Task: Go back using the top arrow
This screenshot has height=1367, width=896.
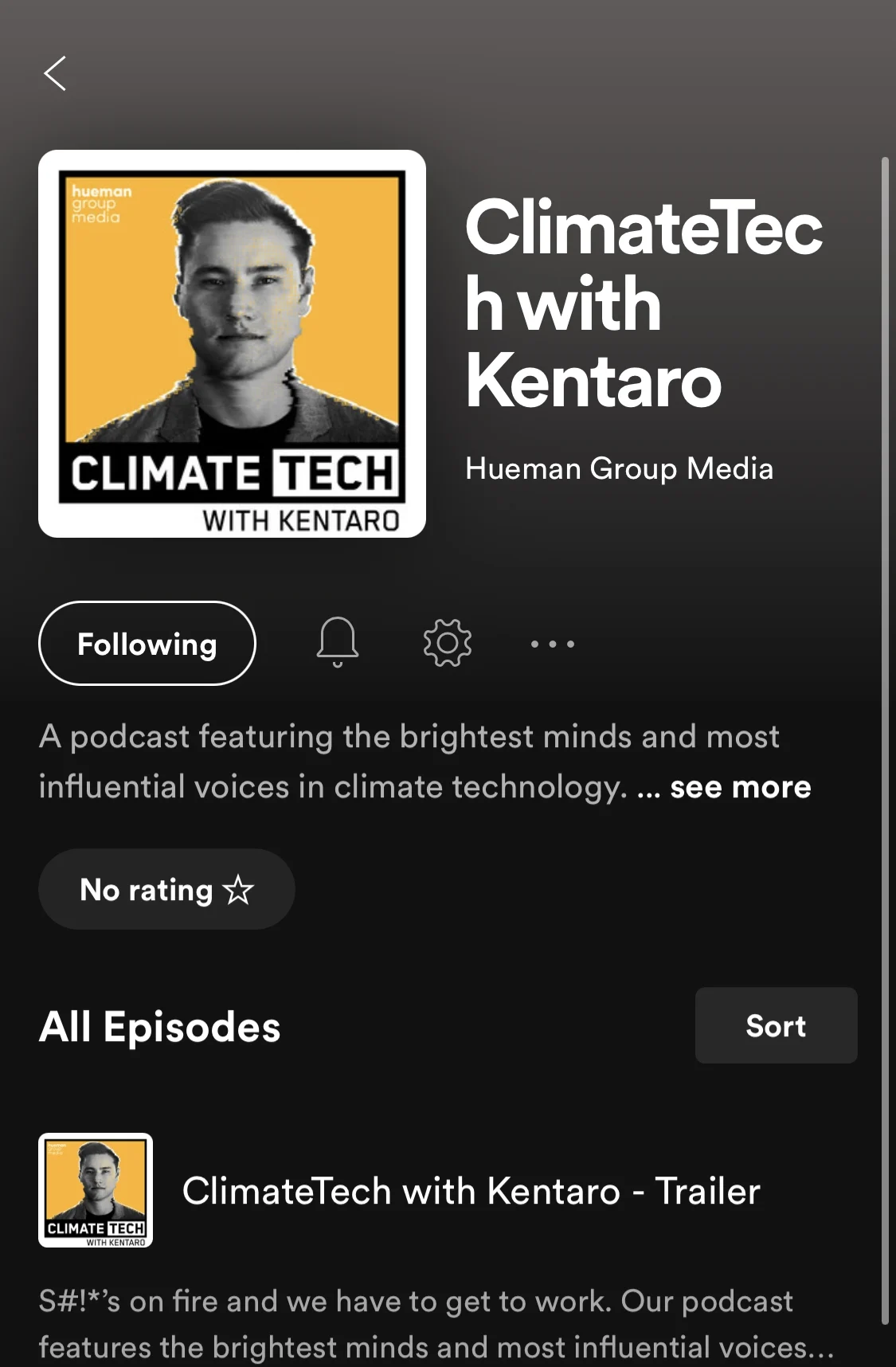Action: pos(55,74)
